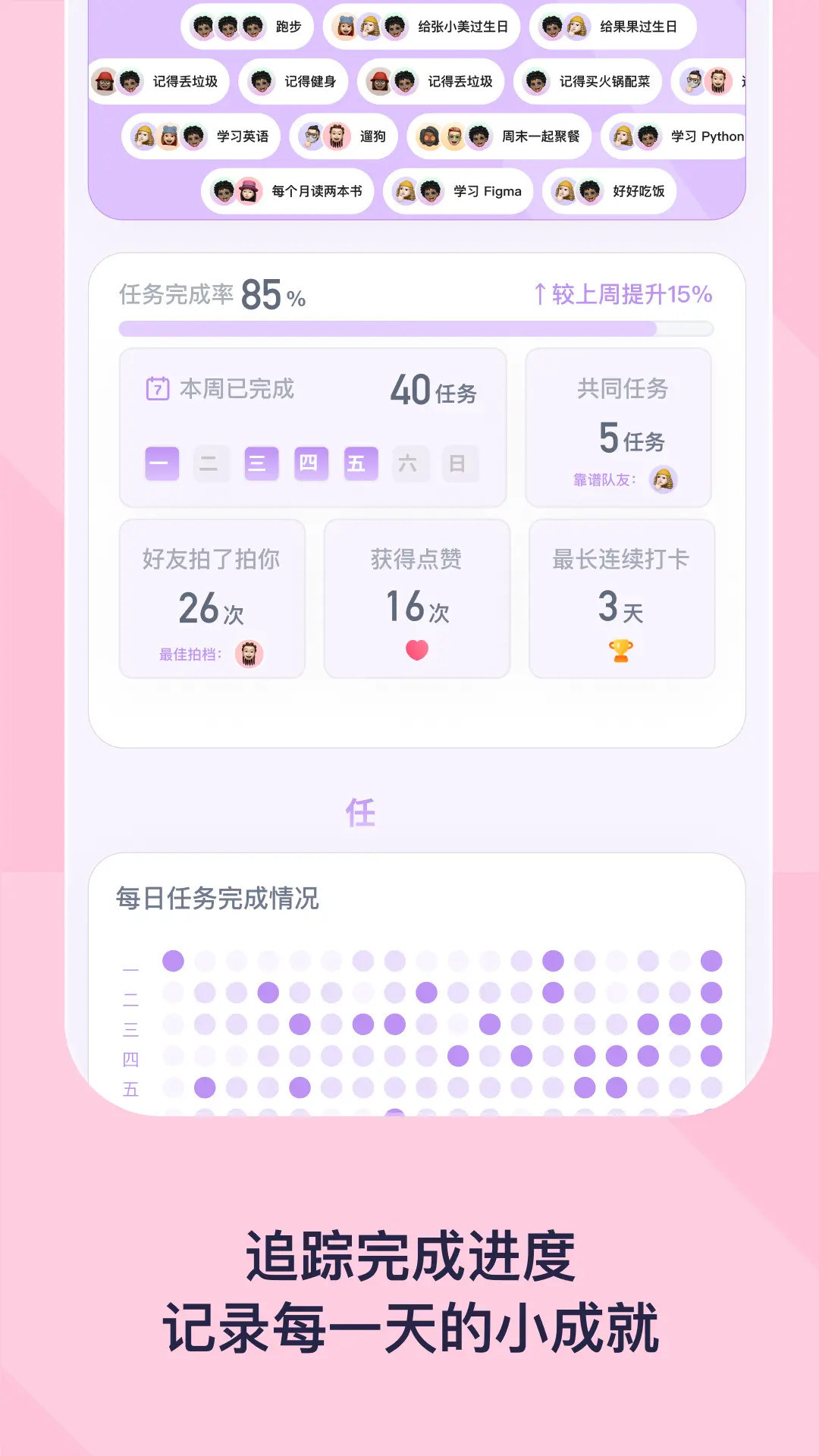Click the avatars in the 记得健身 bubble
This screenshot has height=1456, width=819.
[262, 81]
